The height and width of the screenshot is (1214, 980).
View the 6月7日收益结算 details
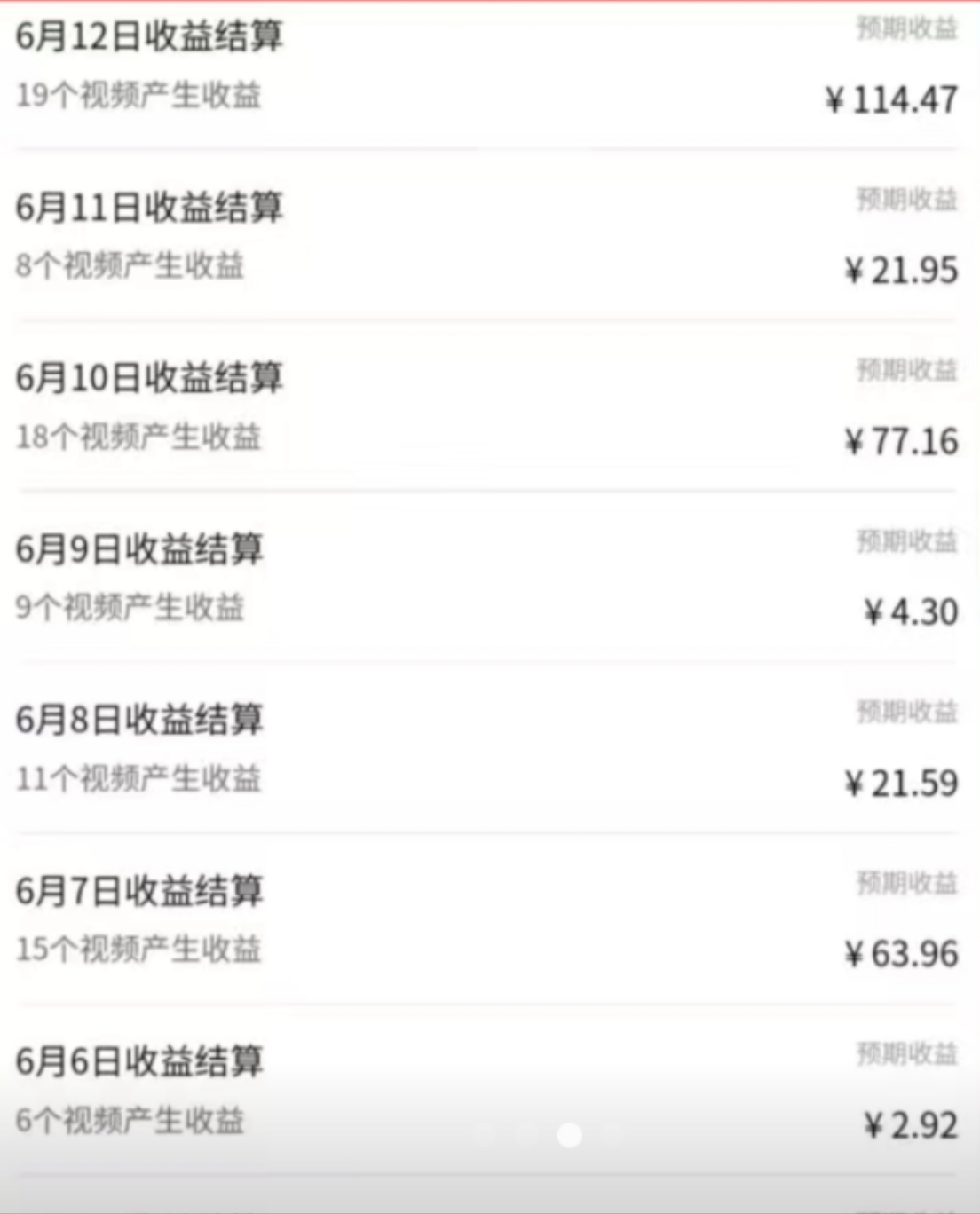pyautogui.click(x=139, y=891)
